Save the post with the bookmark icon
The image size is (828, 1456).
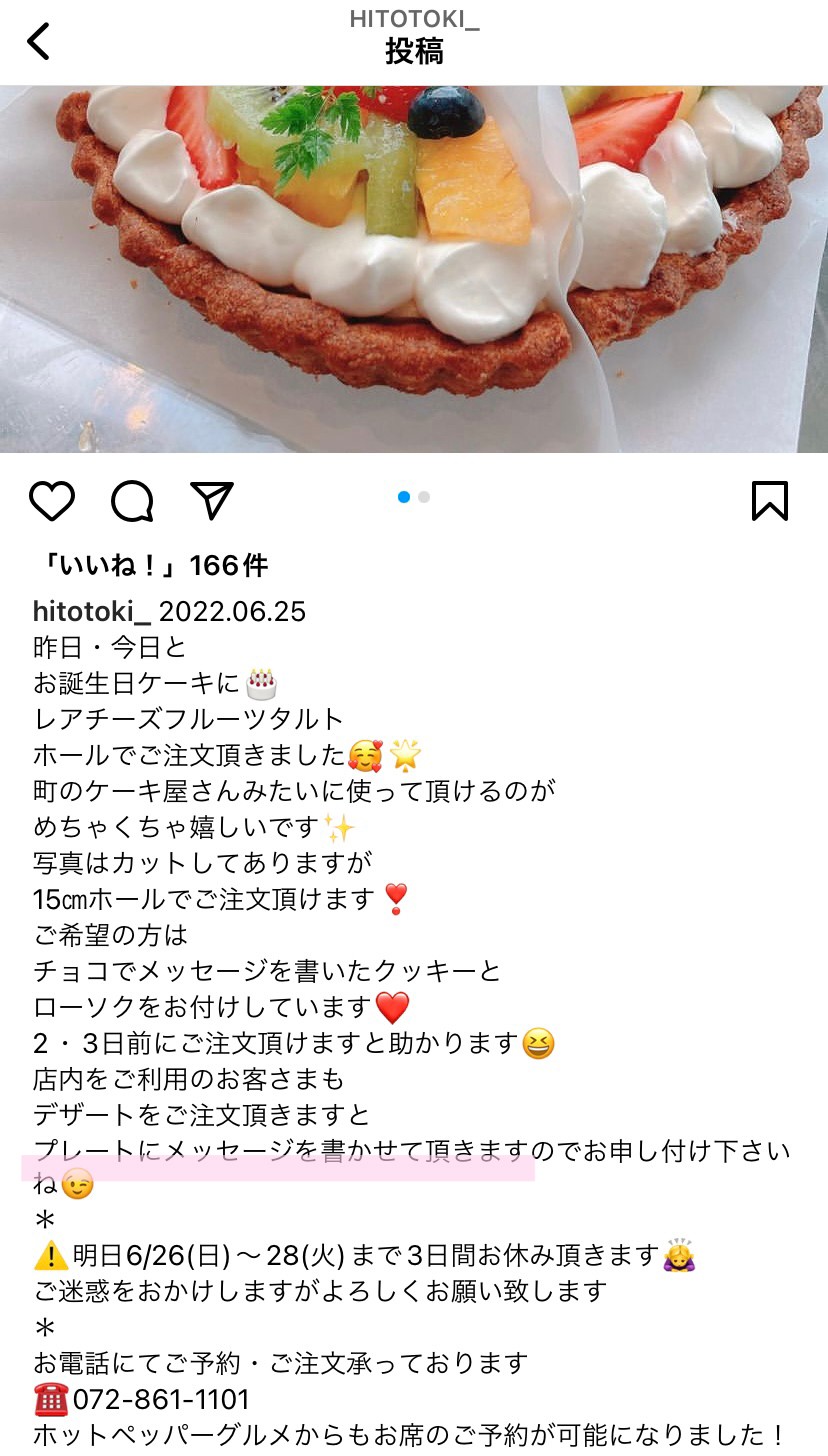[770, 501]
